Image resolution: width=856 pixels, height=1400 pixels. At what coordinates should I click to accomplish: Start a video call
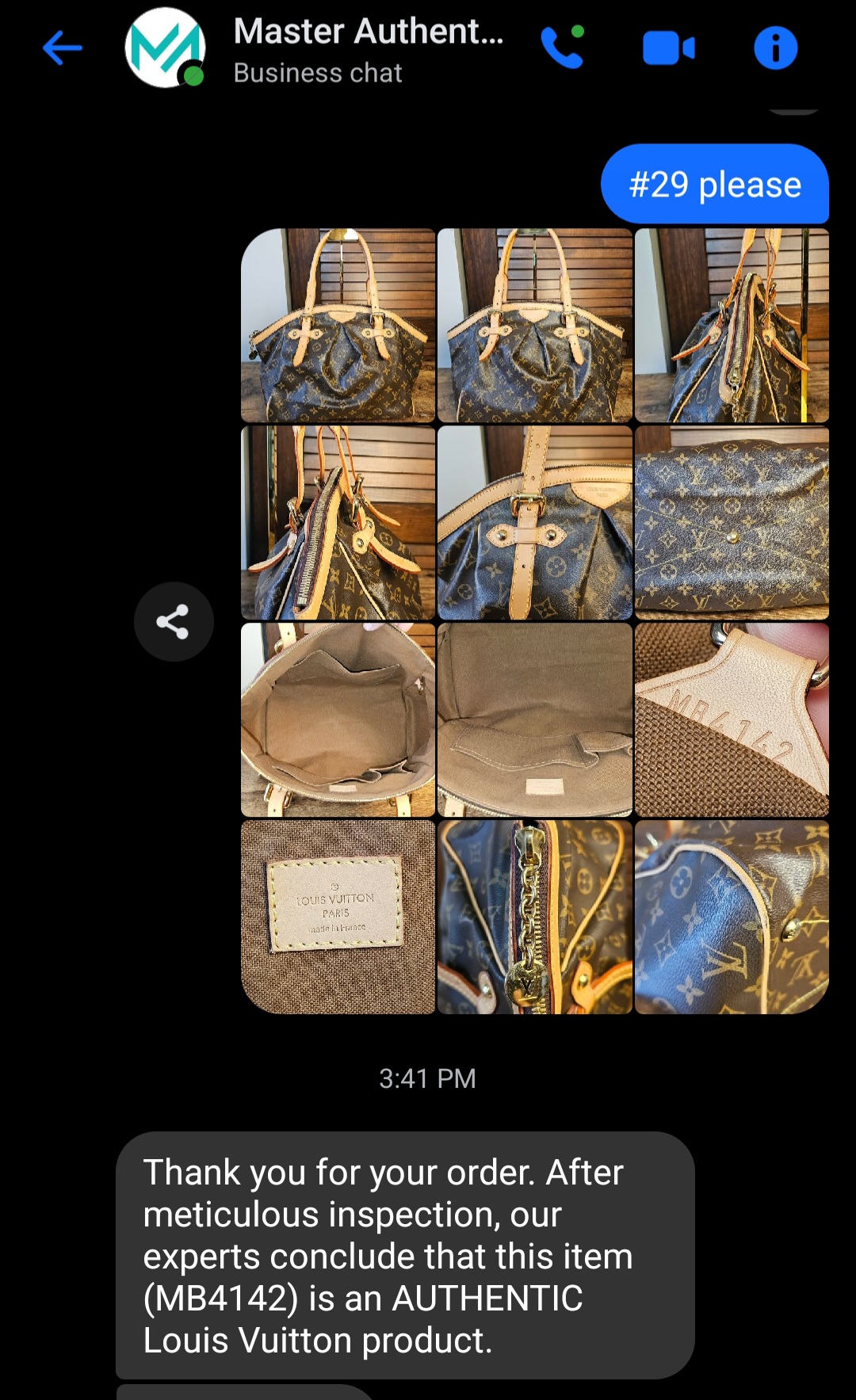(668, 48)
